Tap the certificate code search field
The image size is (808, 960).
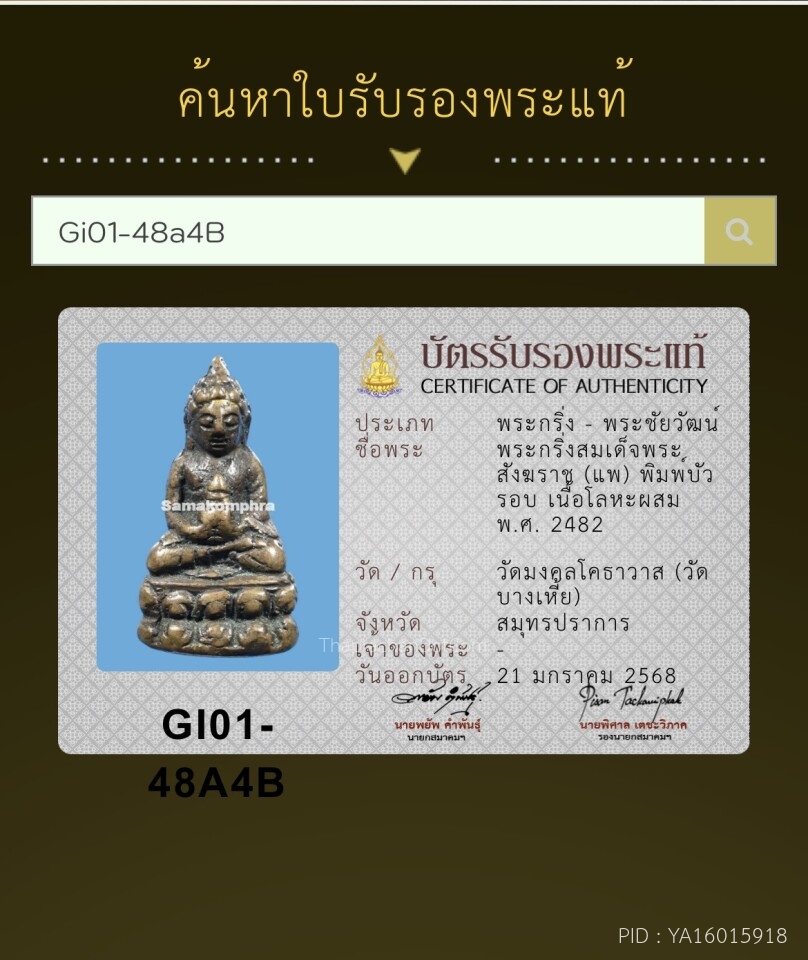pos(368,232)
